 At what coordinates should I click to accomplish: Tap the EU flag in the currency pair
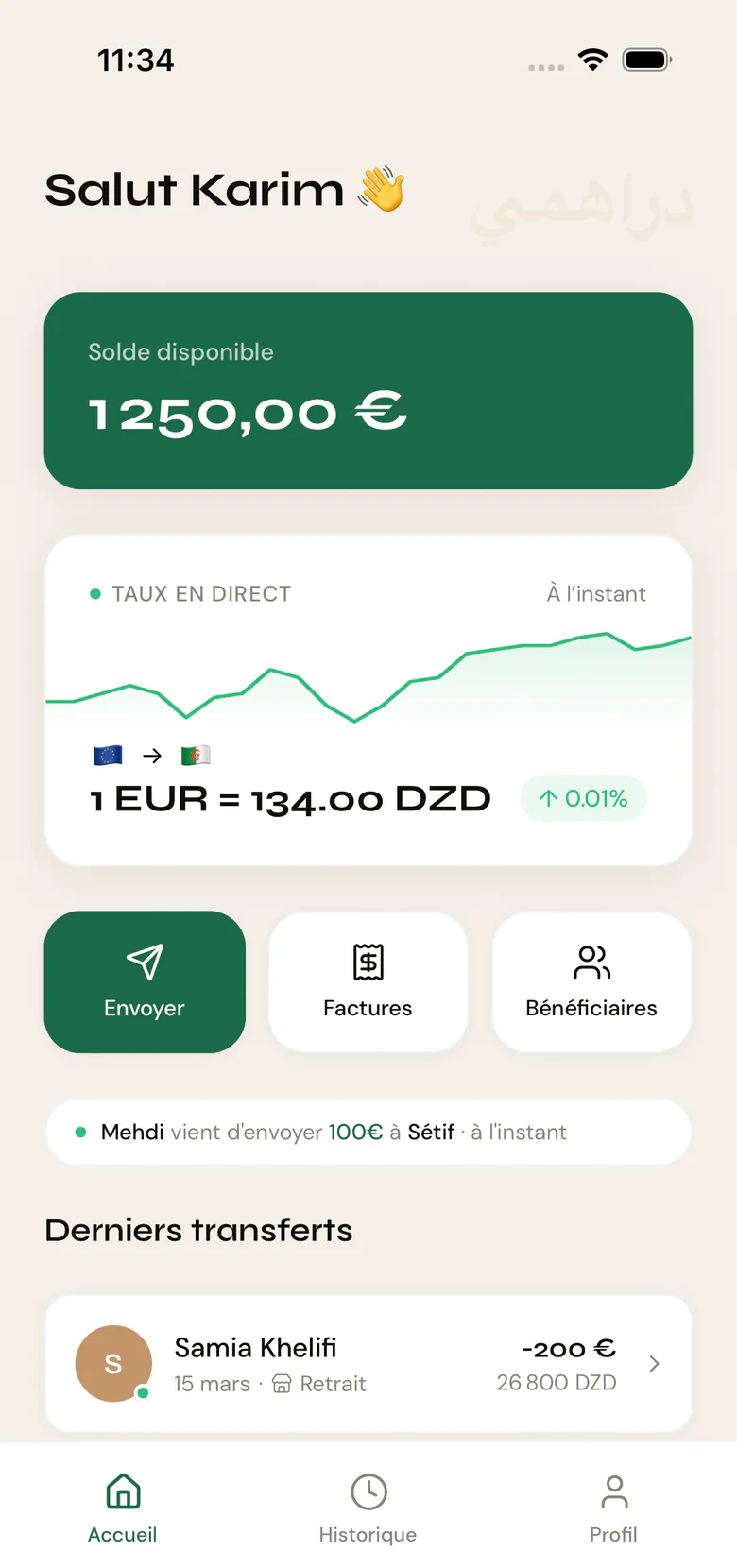point(107,756)
